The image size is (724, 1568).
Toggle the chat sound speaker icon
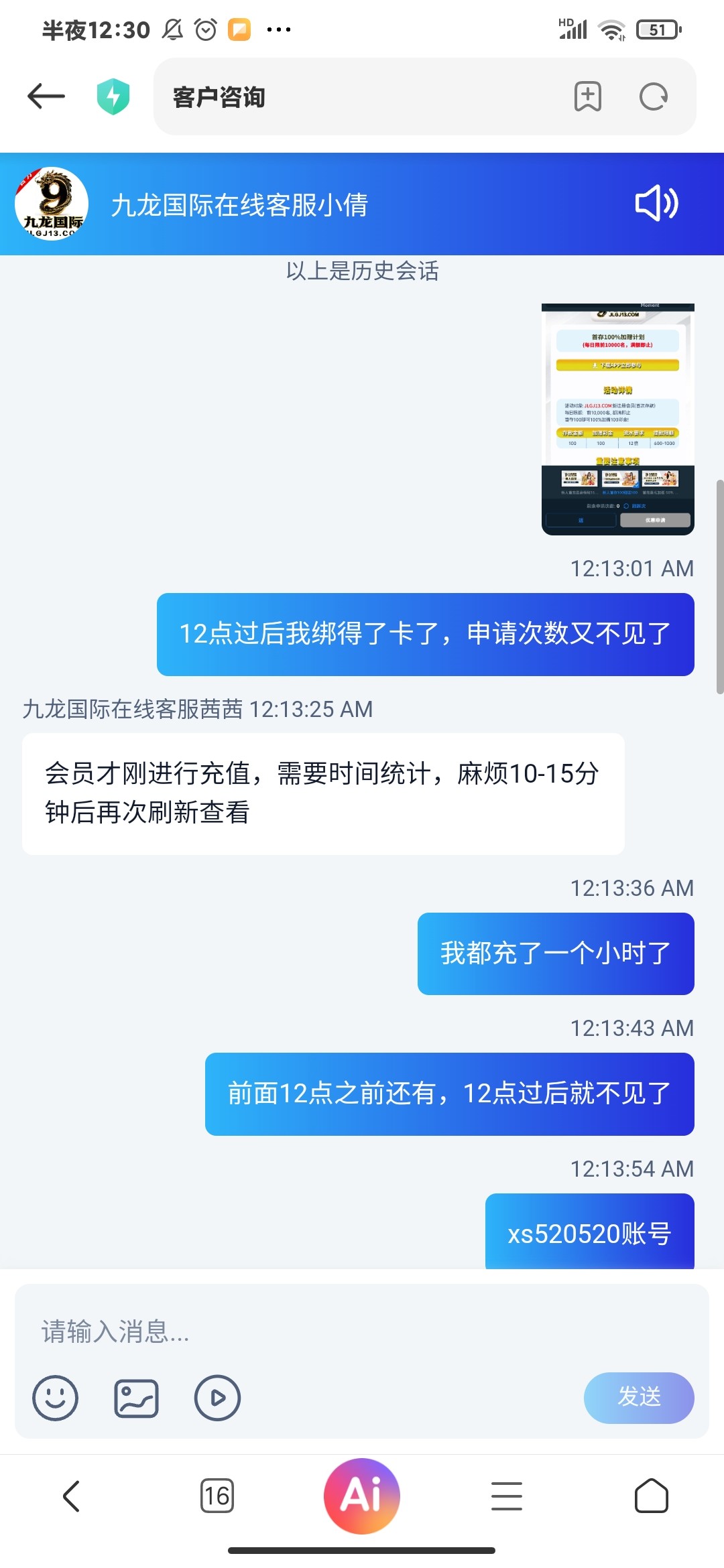coord(656,203)
